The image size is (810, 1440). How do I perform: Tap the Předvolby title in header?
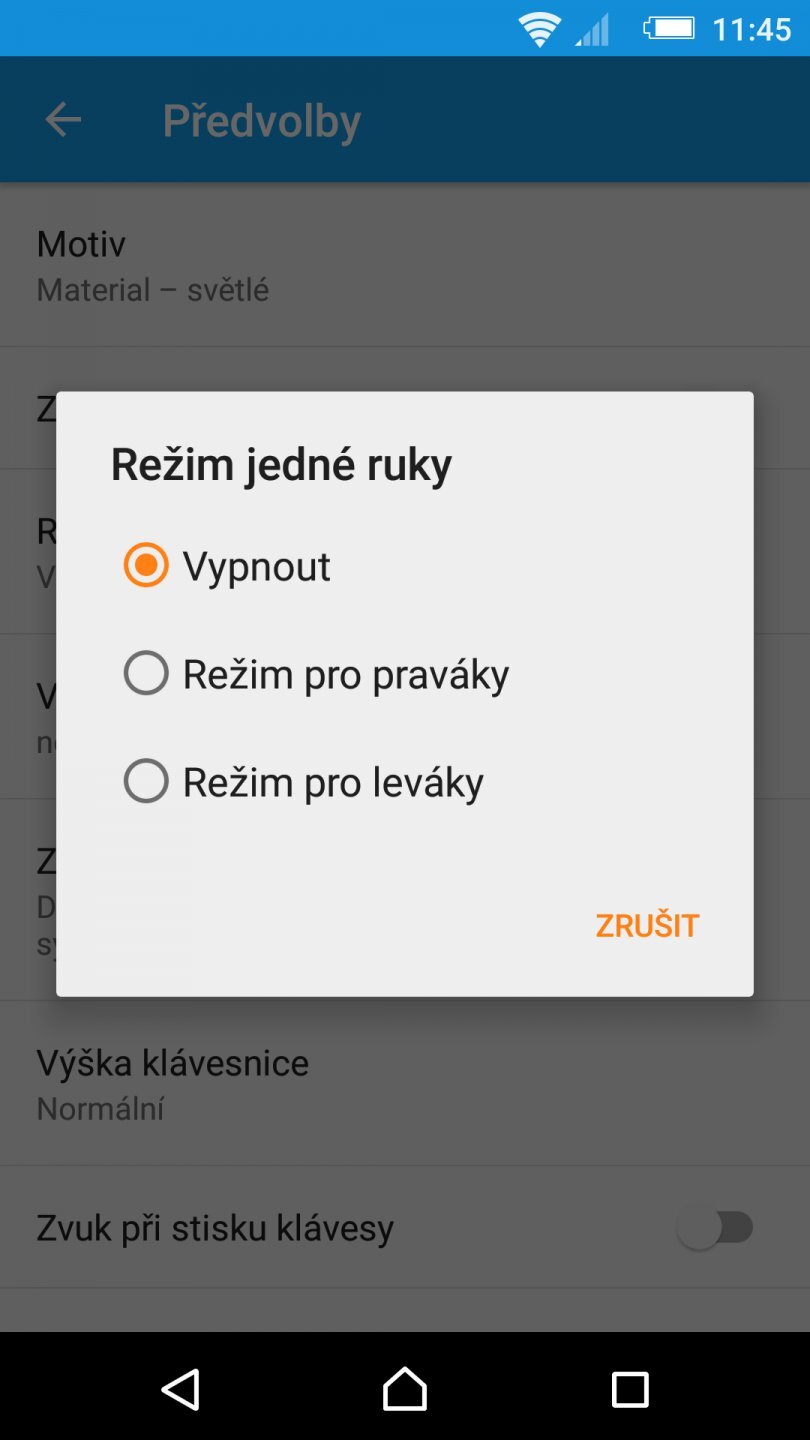pos(262,119)
